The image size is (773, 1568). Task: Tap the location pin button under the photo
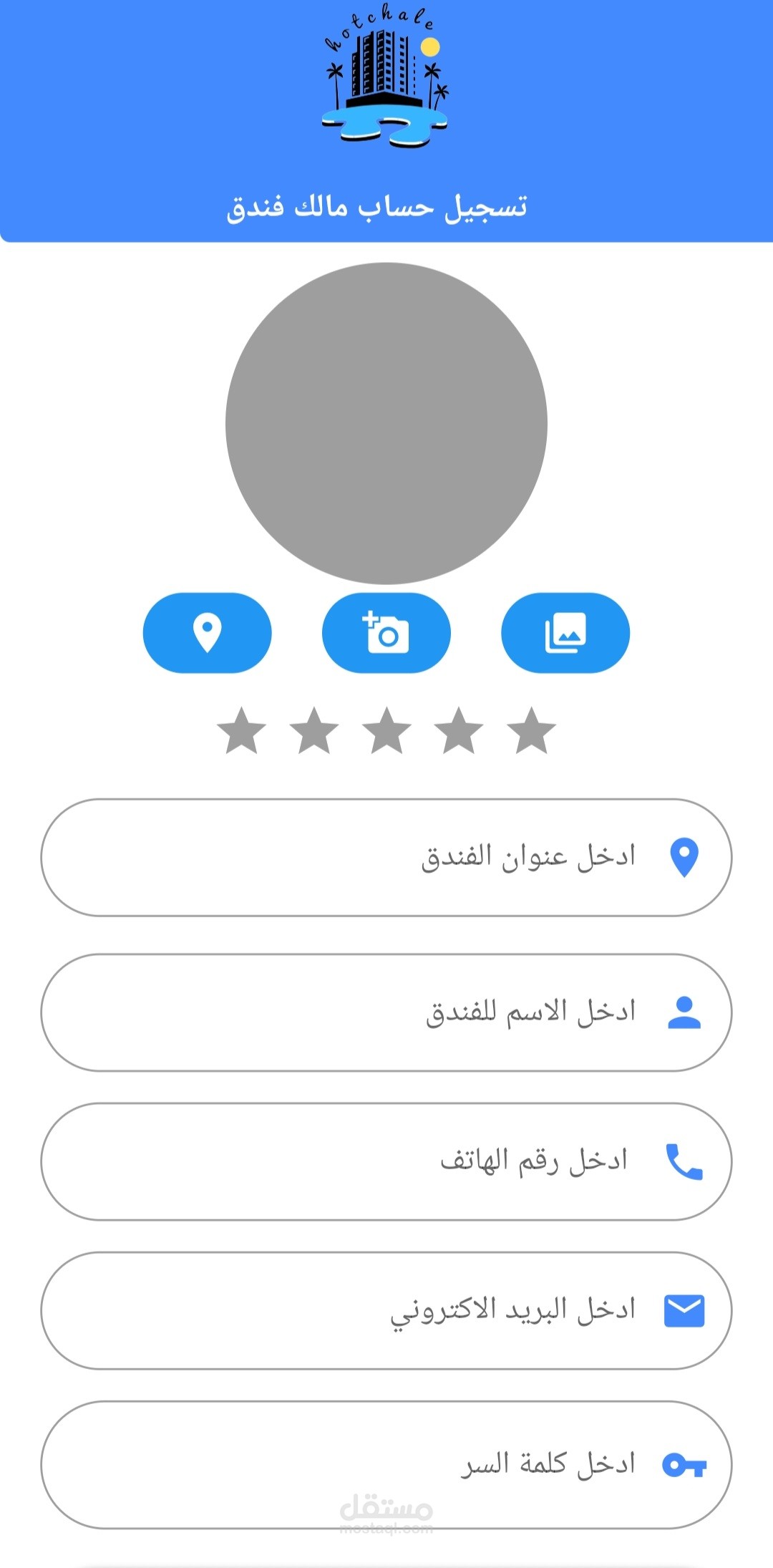[x=208, y=633]
